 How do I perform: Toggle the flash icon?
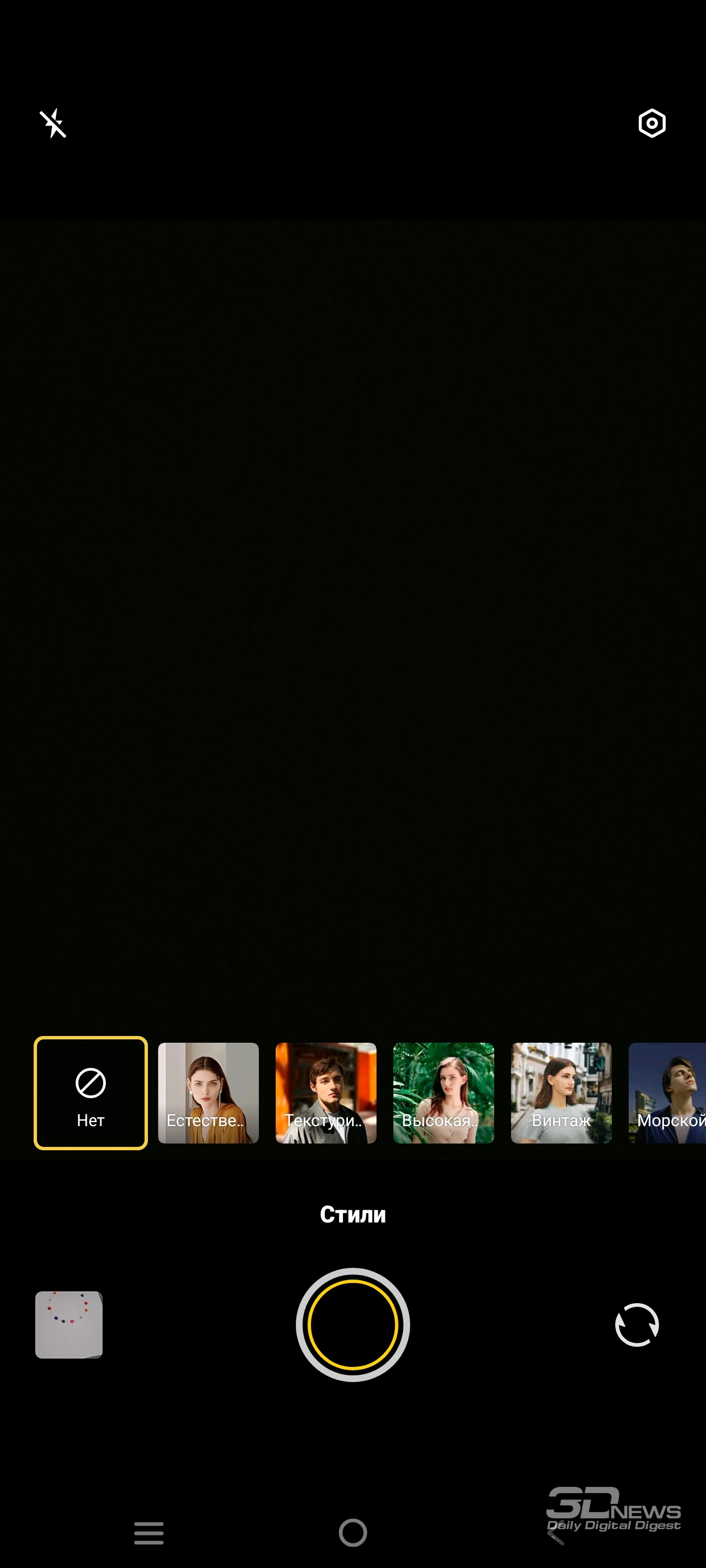coord(54,124)
